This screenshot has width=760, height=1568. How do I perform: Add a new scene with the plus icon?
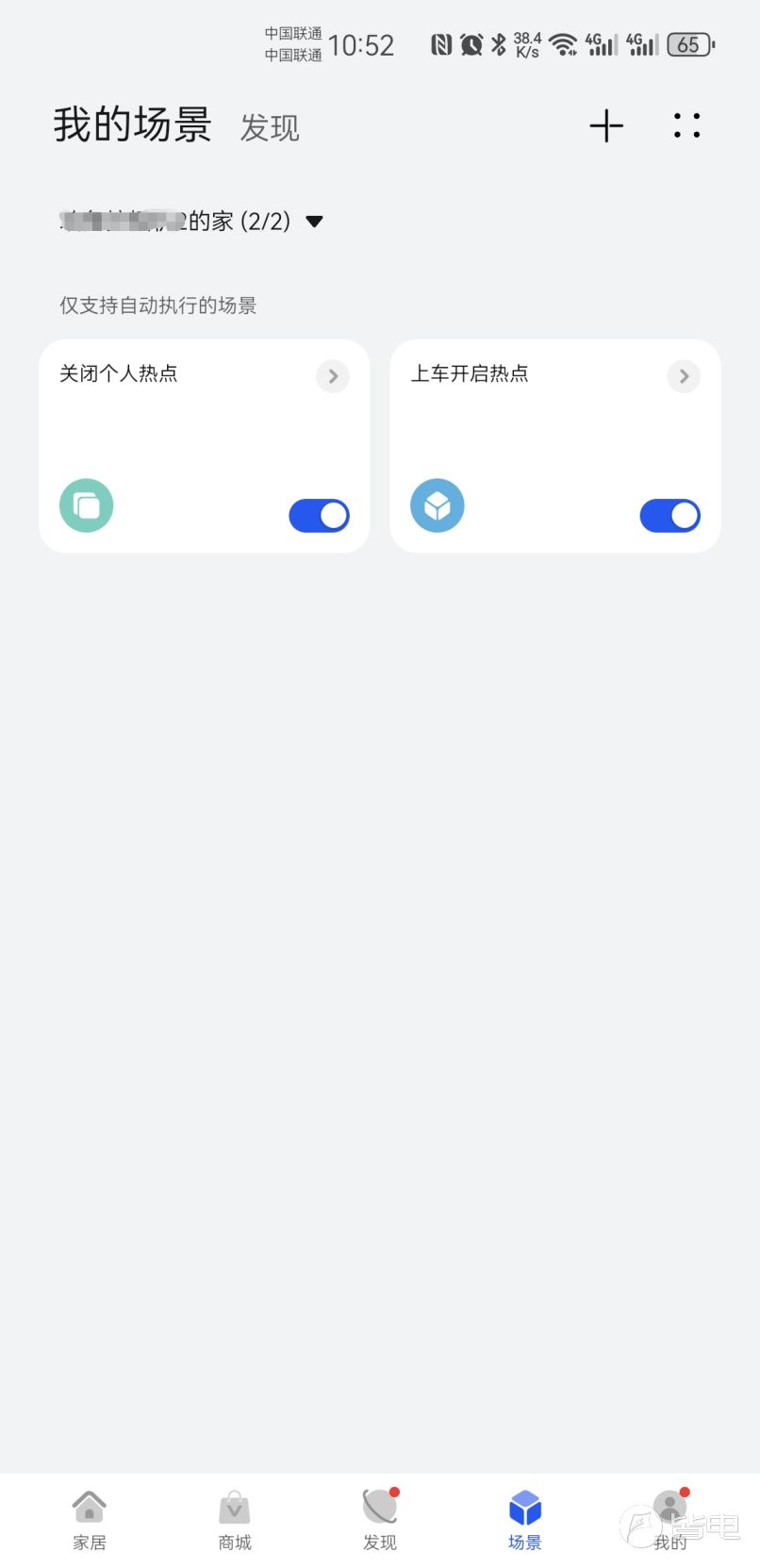pyautogui.click(x=606, y=126)
